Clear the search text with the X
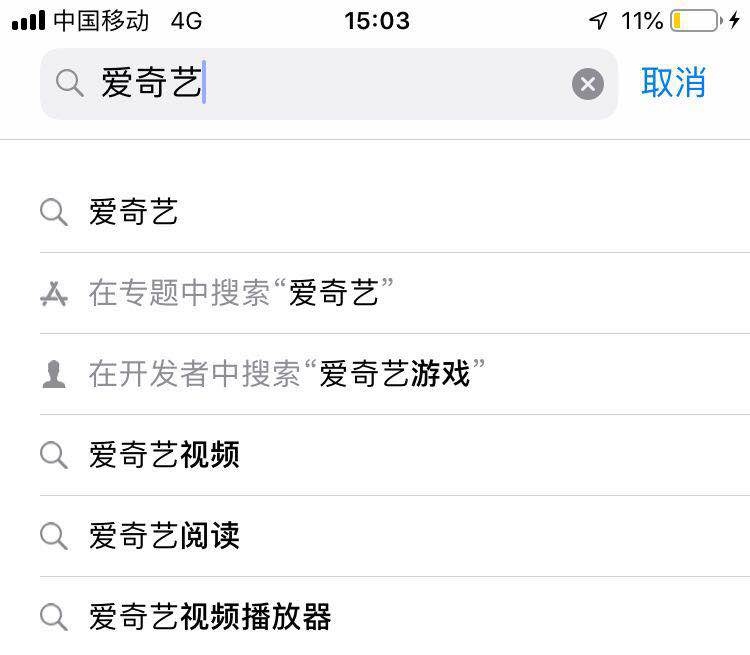 pyautogui.click(x=588, y=85)
